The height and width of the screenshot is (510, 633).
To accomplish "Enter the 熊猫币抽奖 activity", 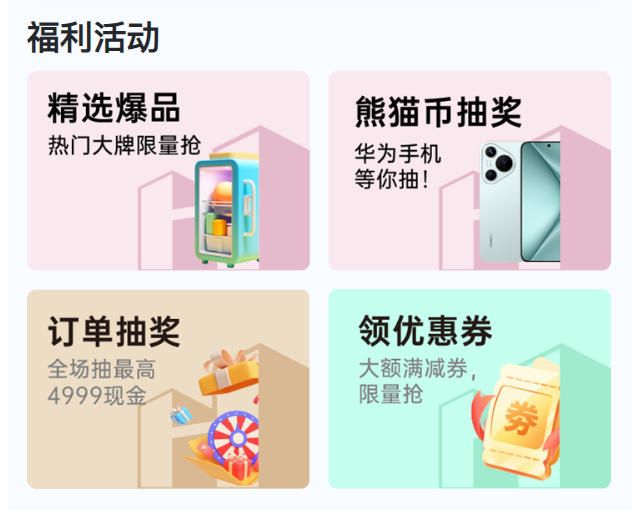I will (469, 170).
